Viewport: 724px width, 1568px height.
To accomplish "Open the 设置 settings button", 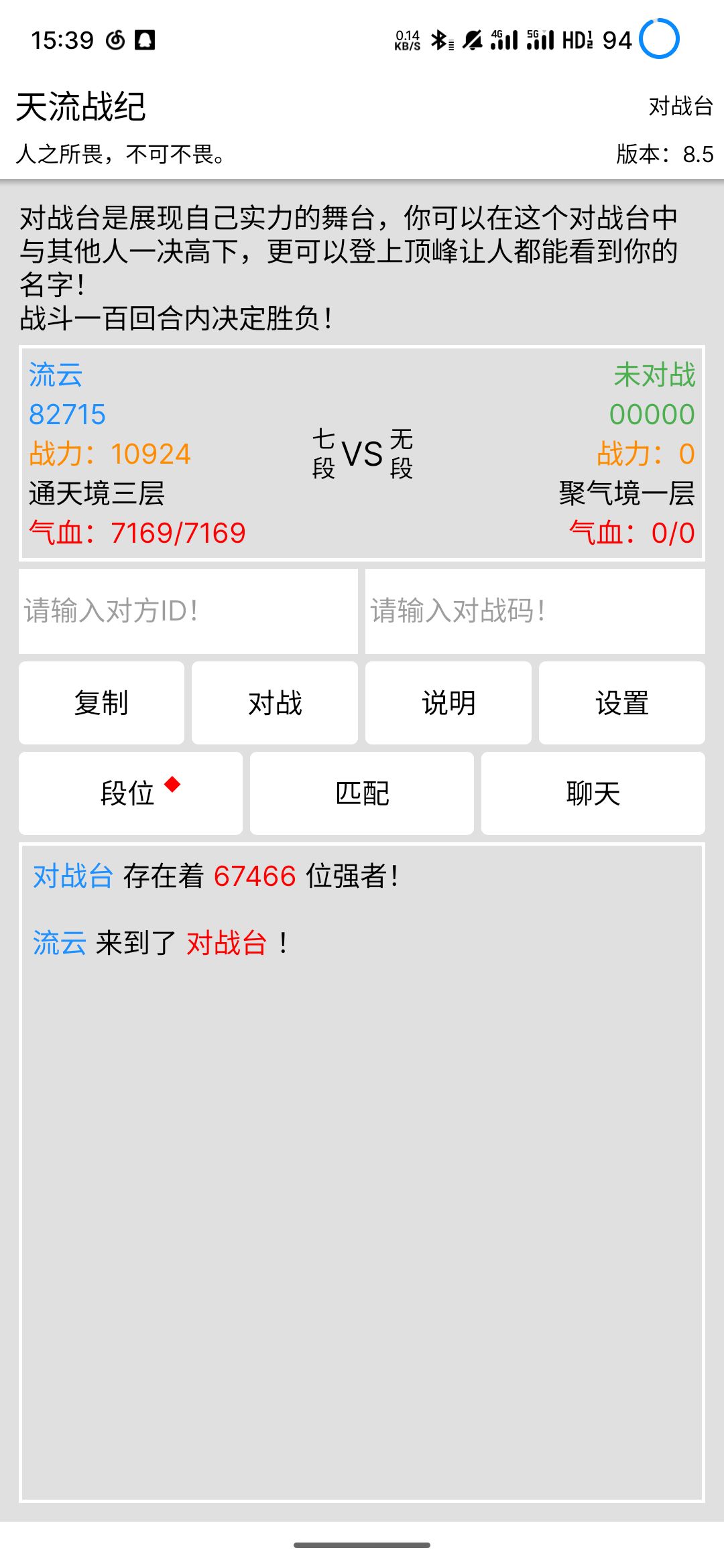I will coord(621,702).
